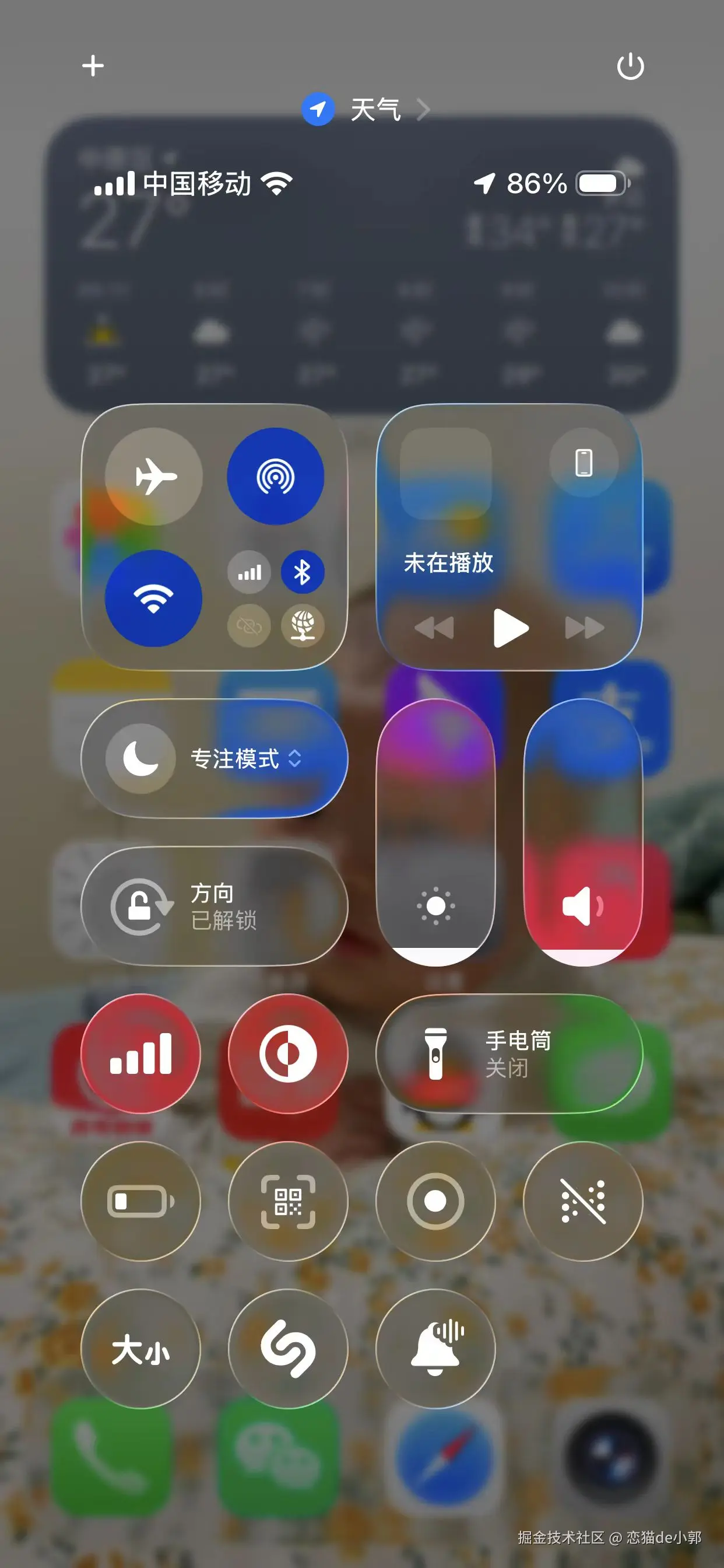Launch Shazam music recognition
Viewport: 724px width, 1568px height.
tap(288, 1348)
